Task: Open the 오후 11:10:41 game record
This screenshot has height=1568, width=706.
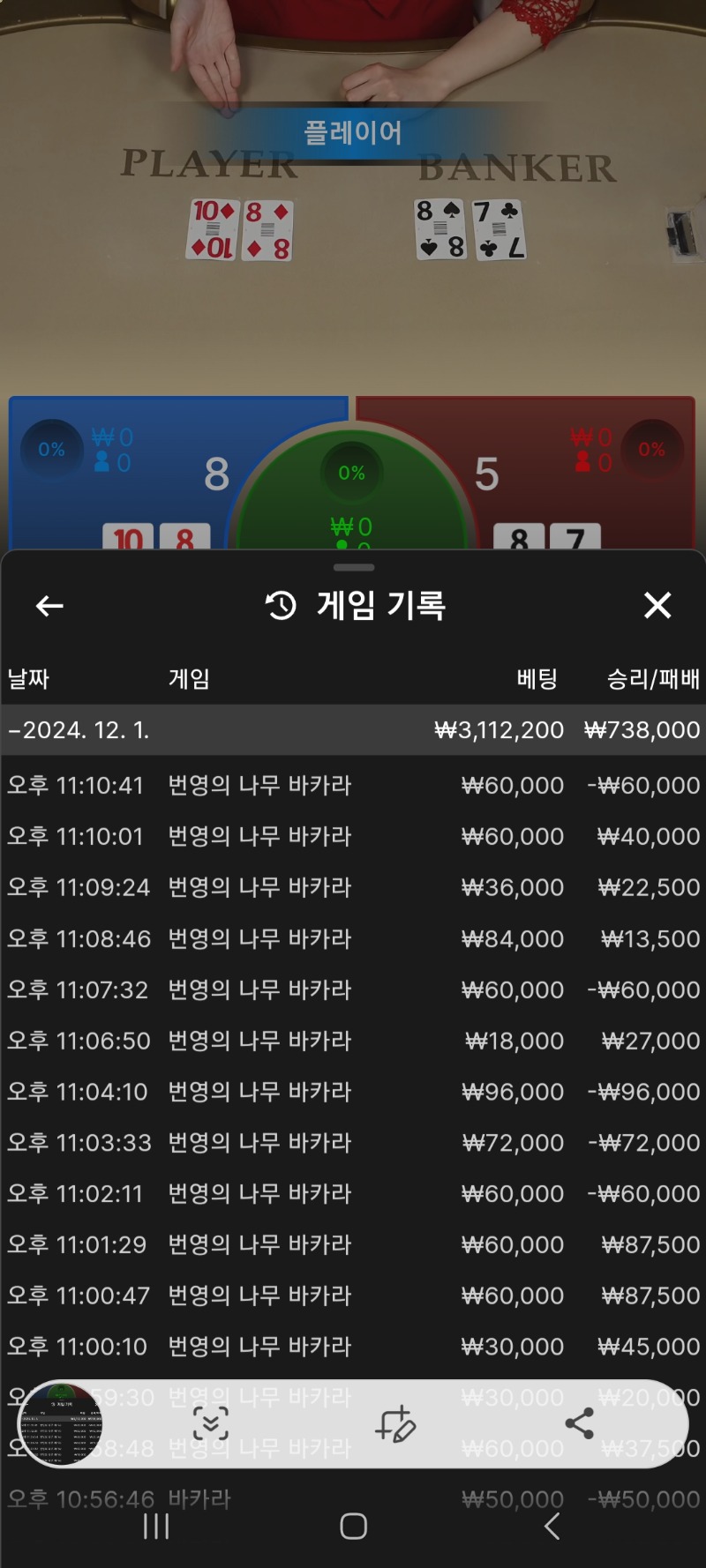Action: [x=353, y=785]
